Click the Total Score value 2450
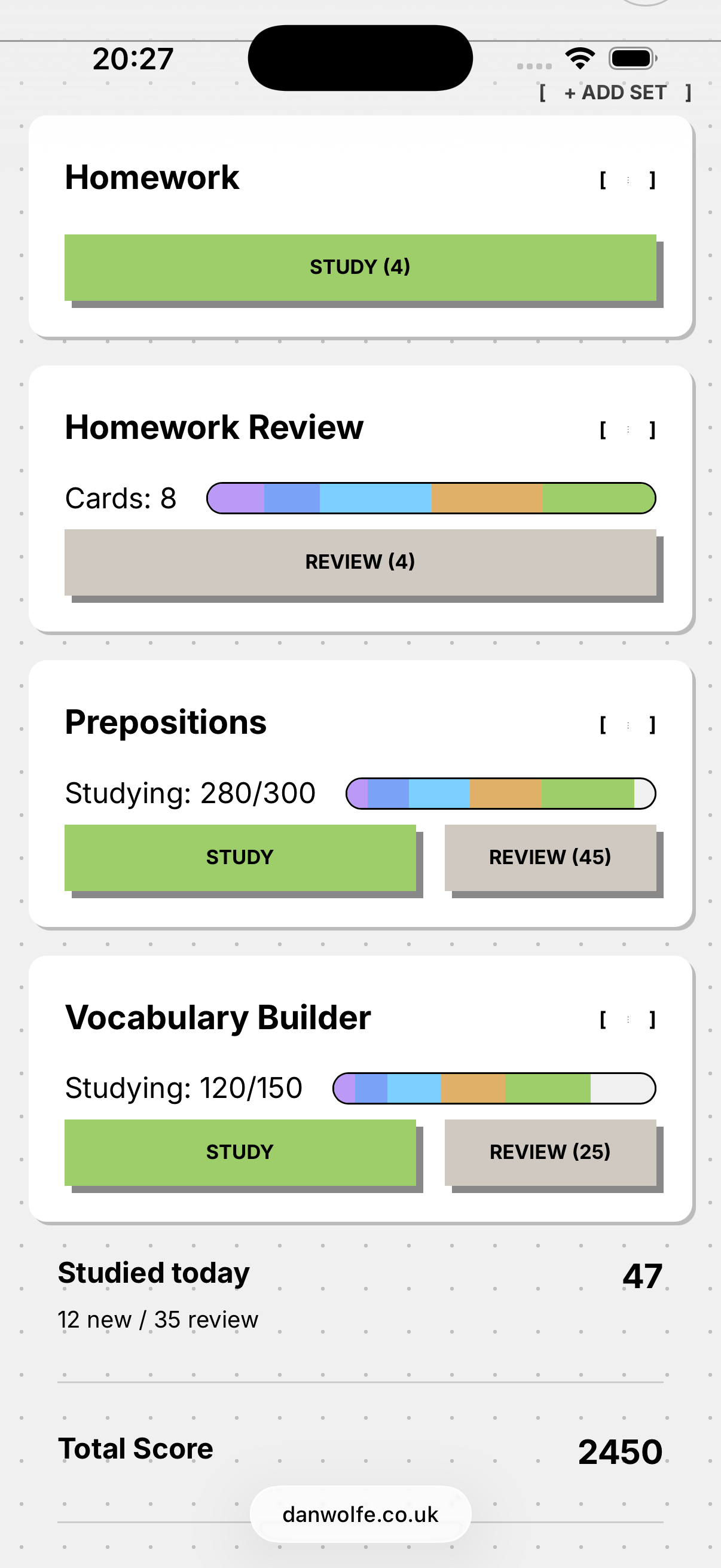 620,1448
